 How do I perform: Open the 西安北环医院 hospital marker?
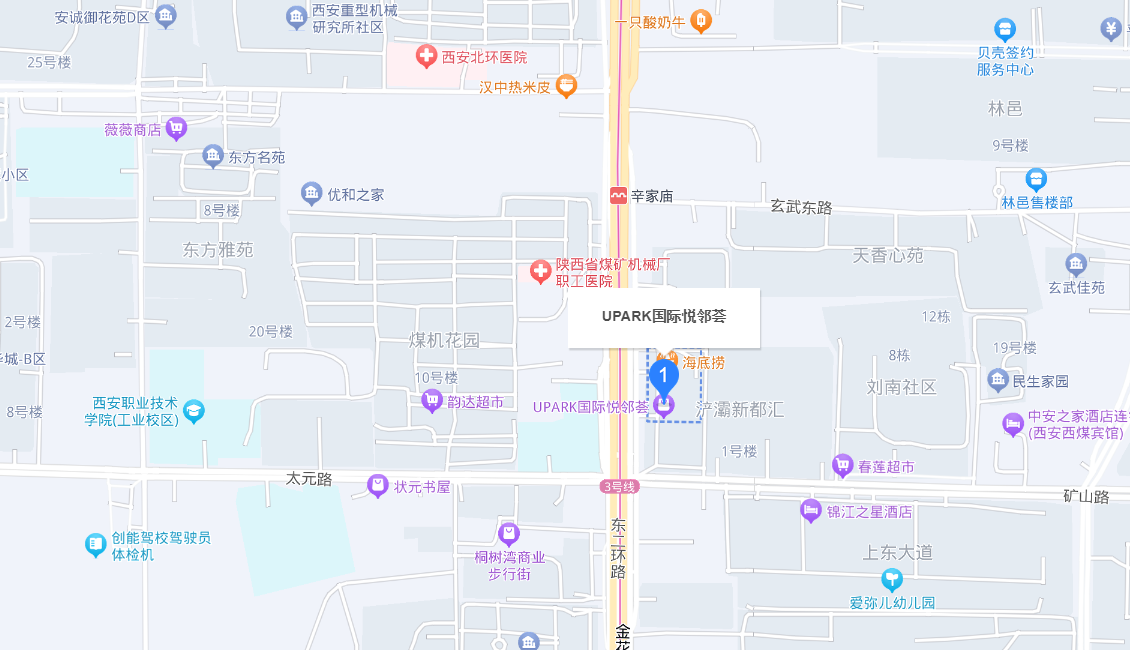pos(427,56)
